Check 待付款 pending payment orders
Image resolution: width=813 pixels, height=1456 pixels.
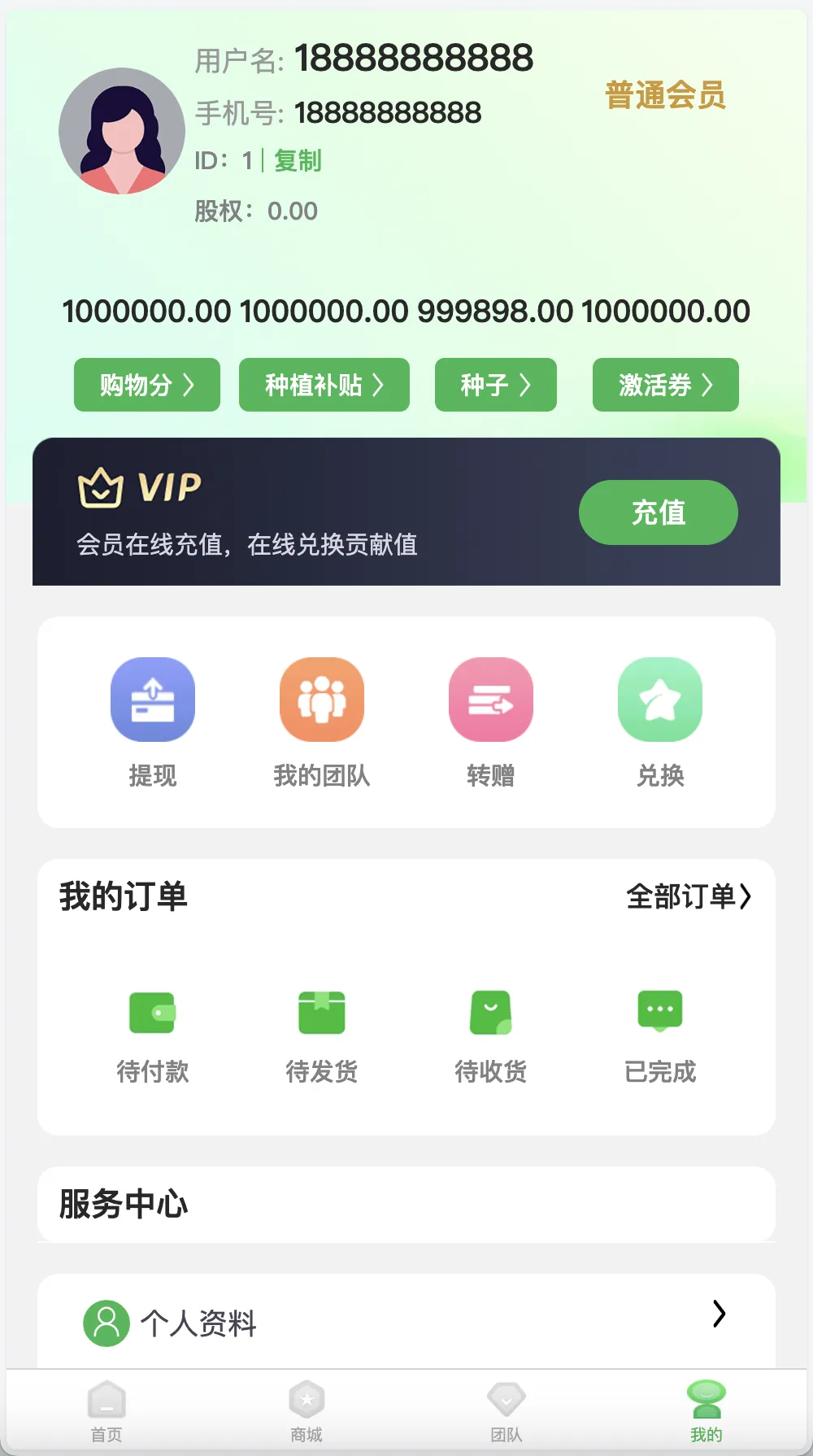pos(152,1011)
